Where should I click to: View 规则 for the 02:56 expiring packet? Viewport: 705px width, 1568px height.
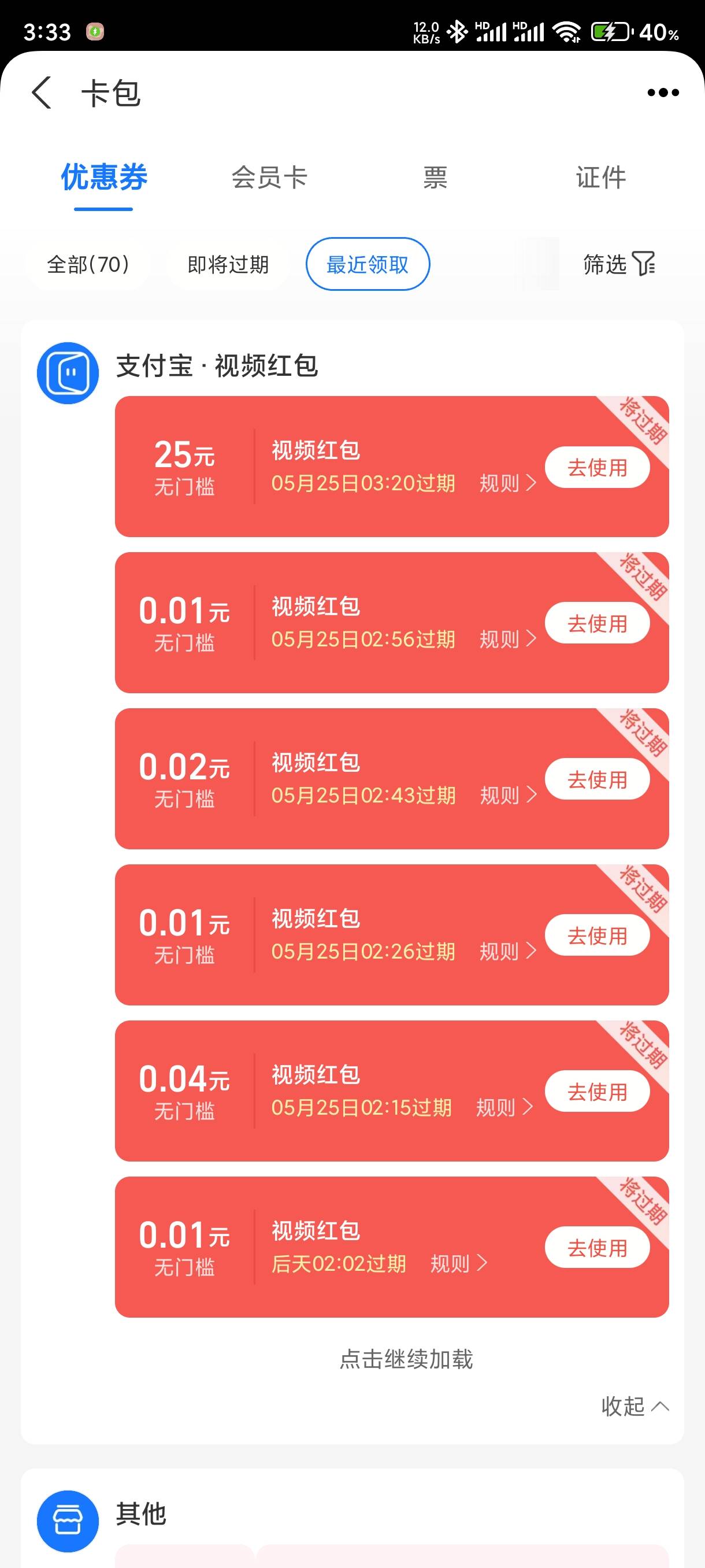[507, 639]
